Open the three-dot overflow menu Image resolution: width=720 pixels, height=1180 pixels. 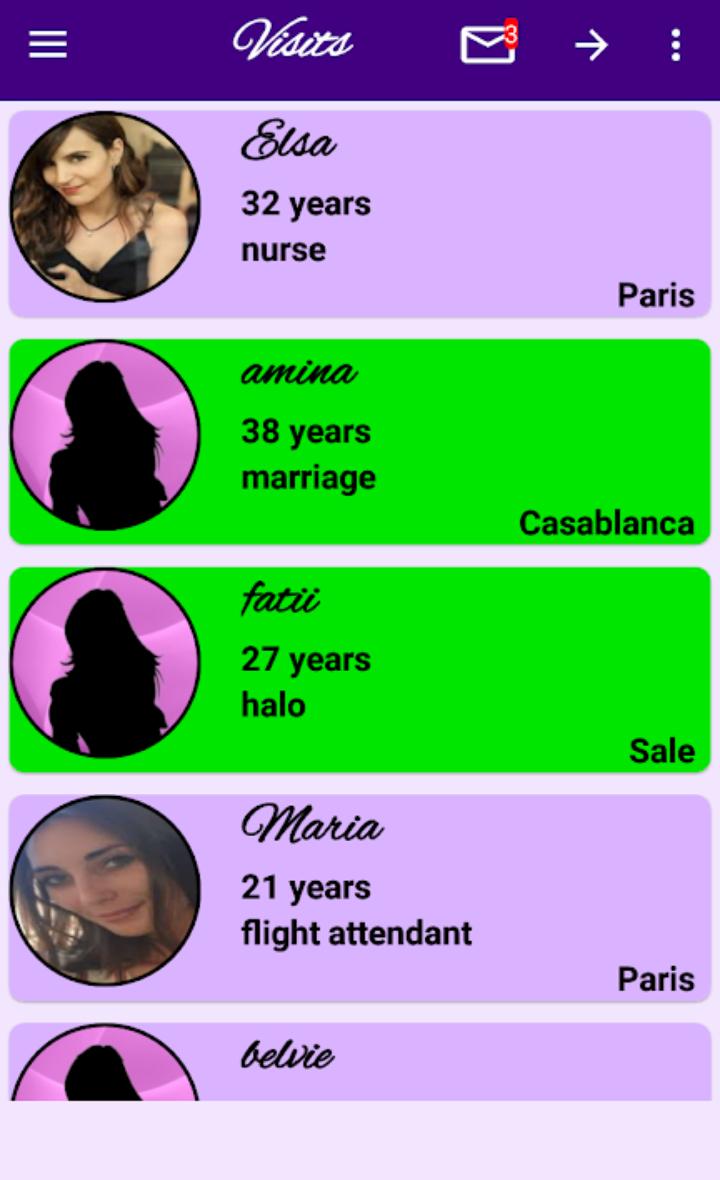[676, 45]
